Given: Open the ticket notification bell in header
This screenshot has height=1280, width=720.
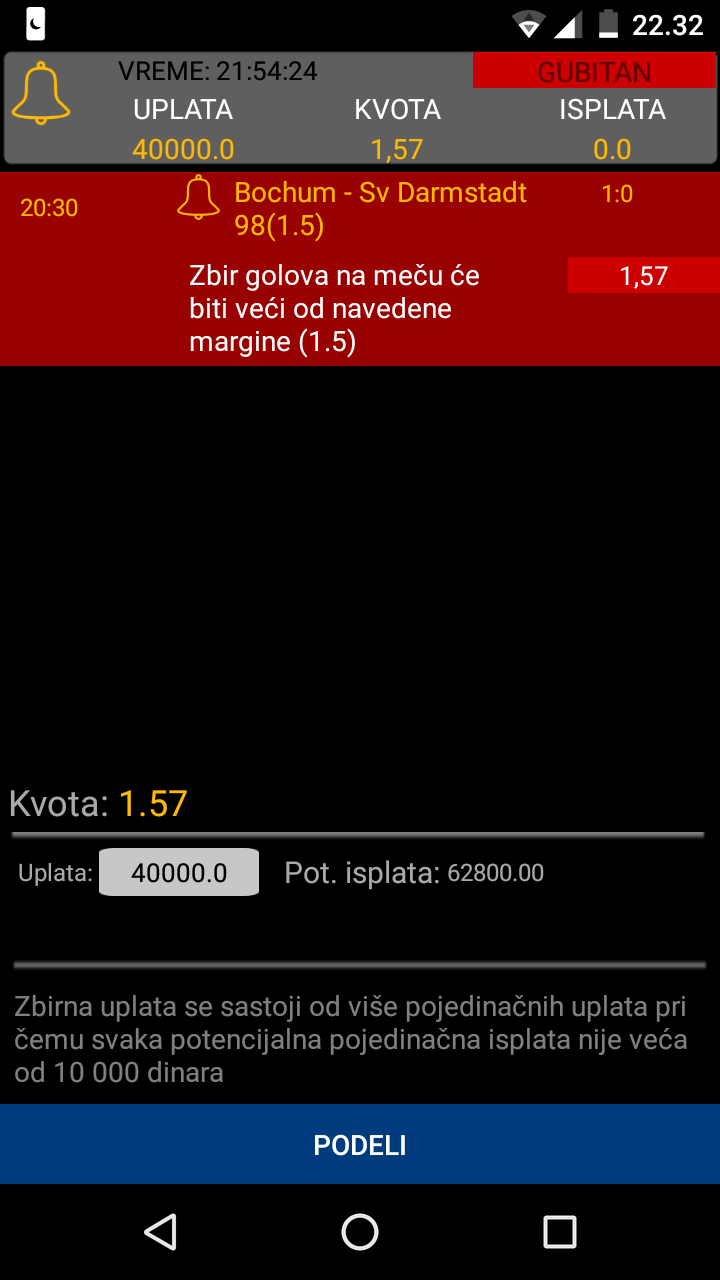Looking at the screenshot, I should point(41,93).
